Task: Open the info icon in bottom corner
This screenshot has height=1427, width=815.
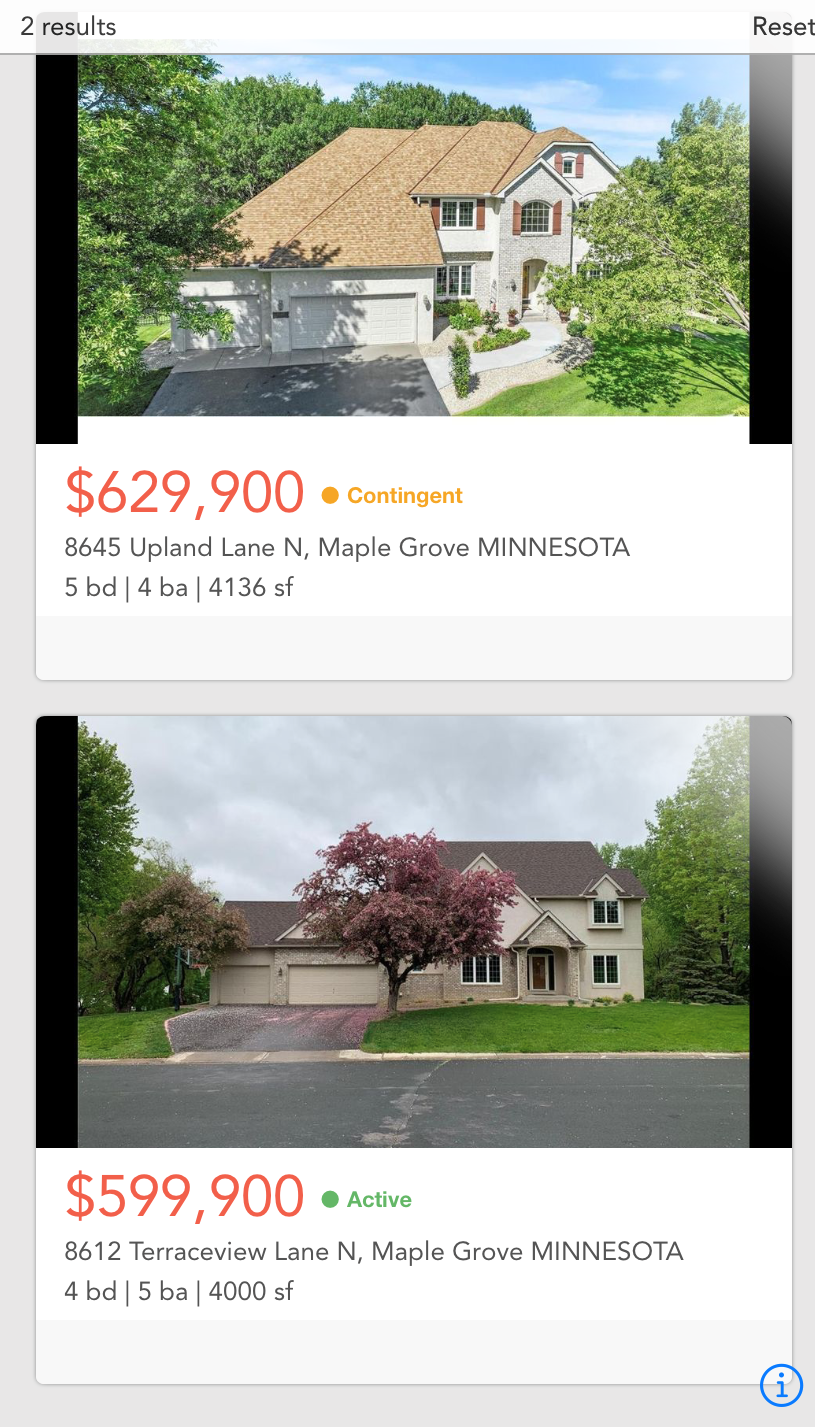Action: (781, 1386)
